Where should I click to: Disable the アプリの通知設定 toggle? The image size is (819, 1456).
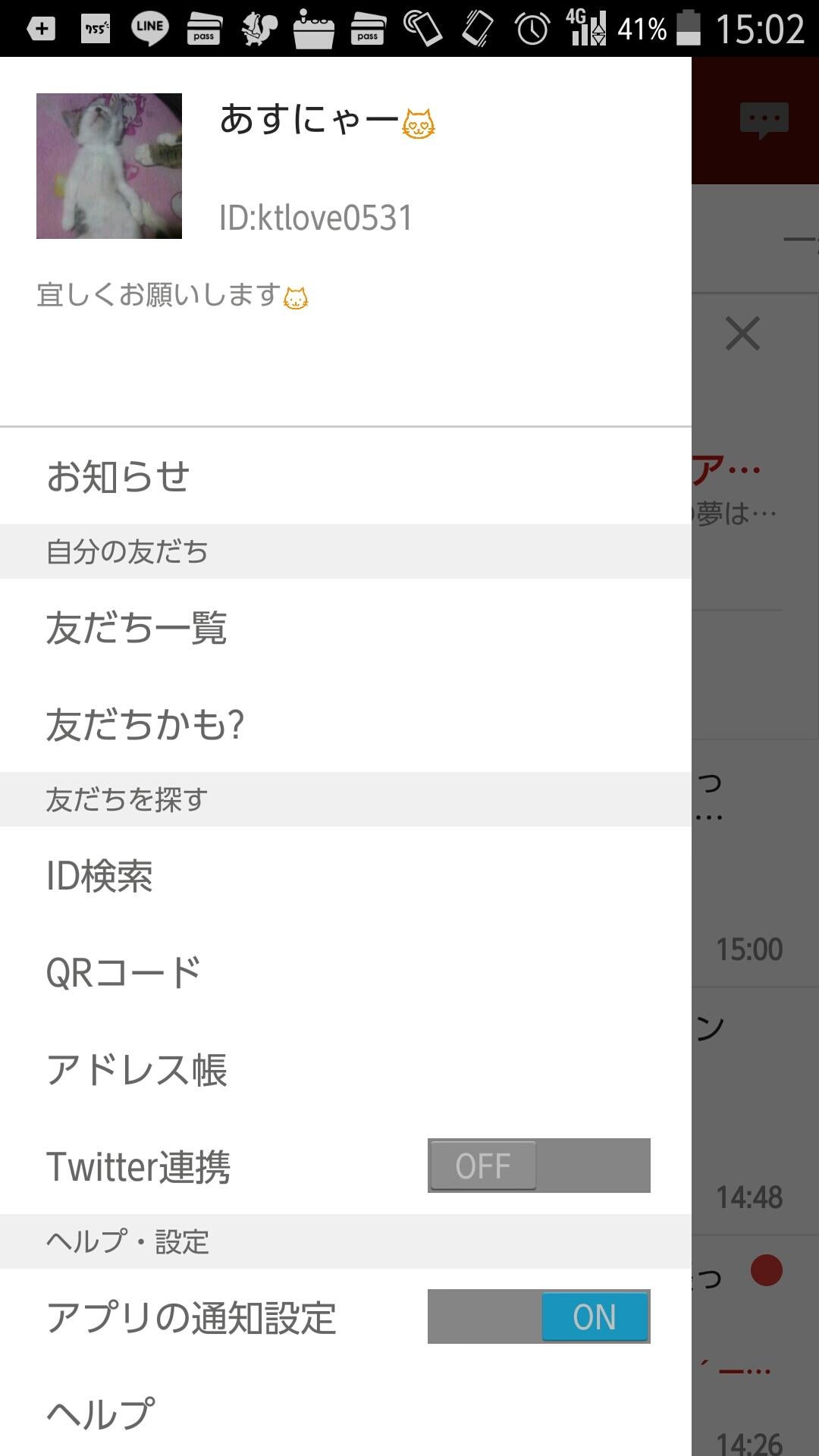(538, 1317)
